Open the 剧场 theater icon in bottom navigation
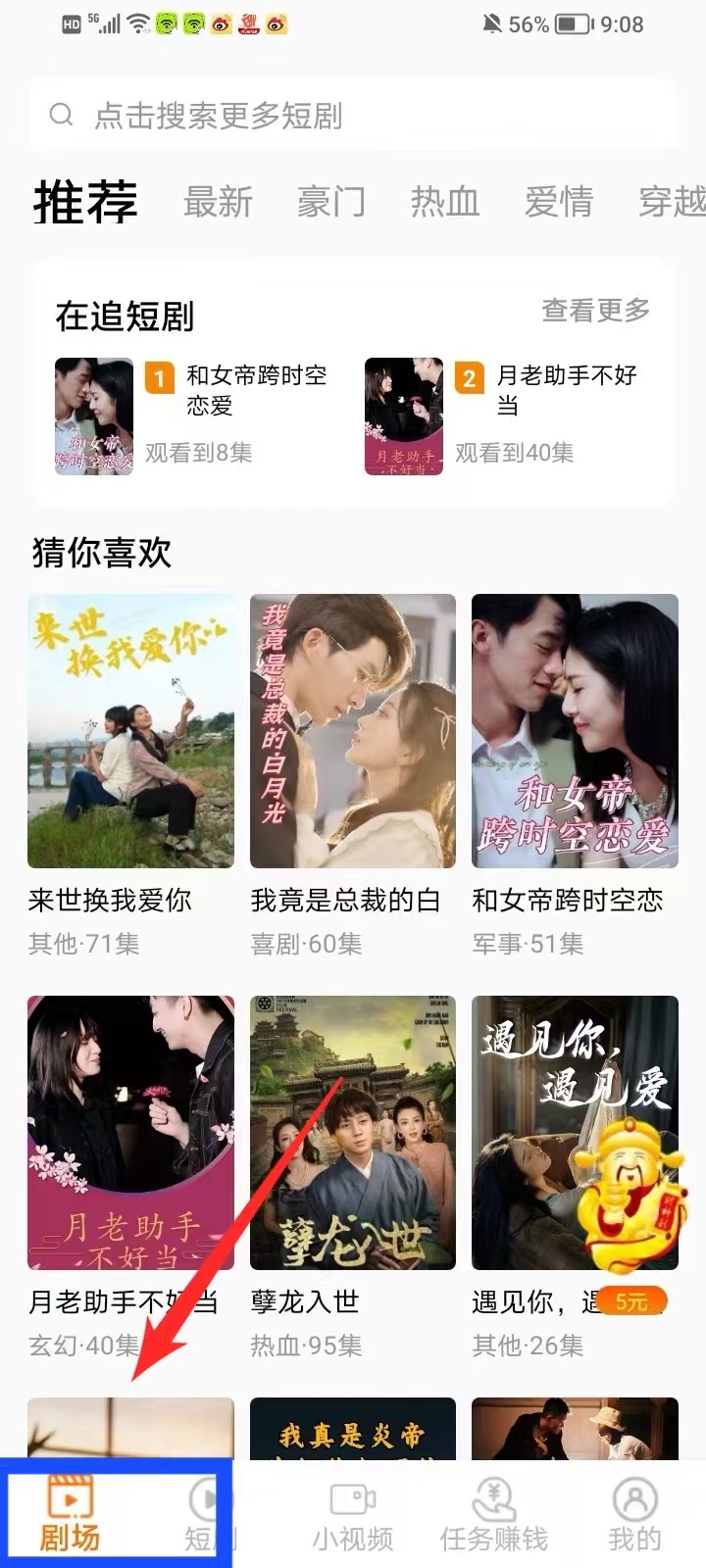The width and height of the screenshot is (706, 1568). click(67, 1497)
